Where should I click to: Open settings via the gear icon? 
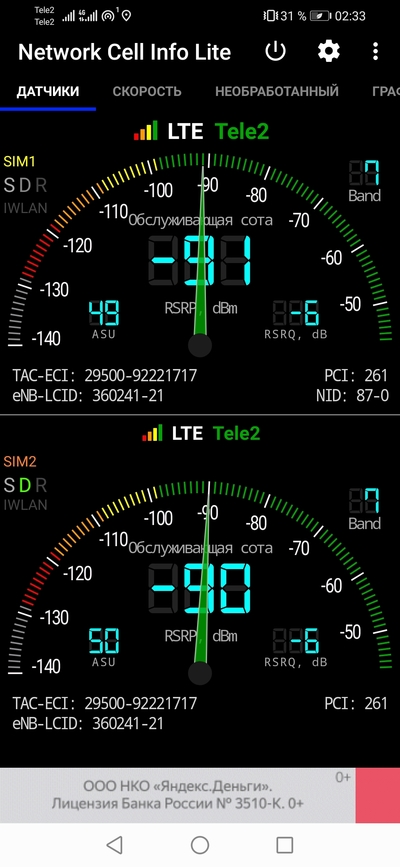pos(329,52)
